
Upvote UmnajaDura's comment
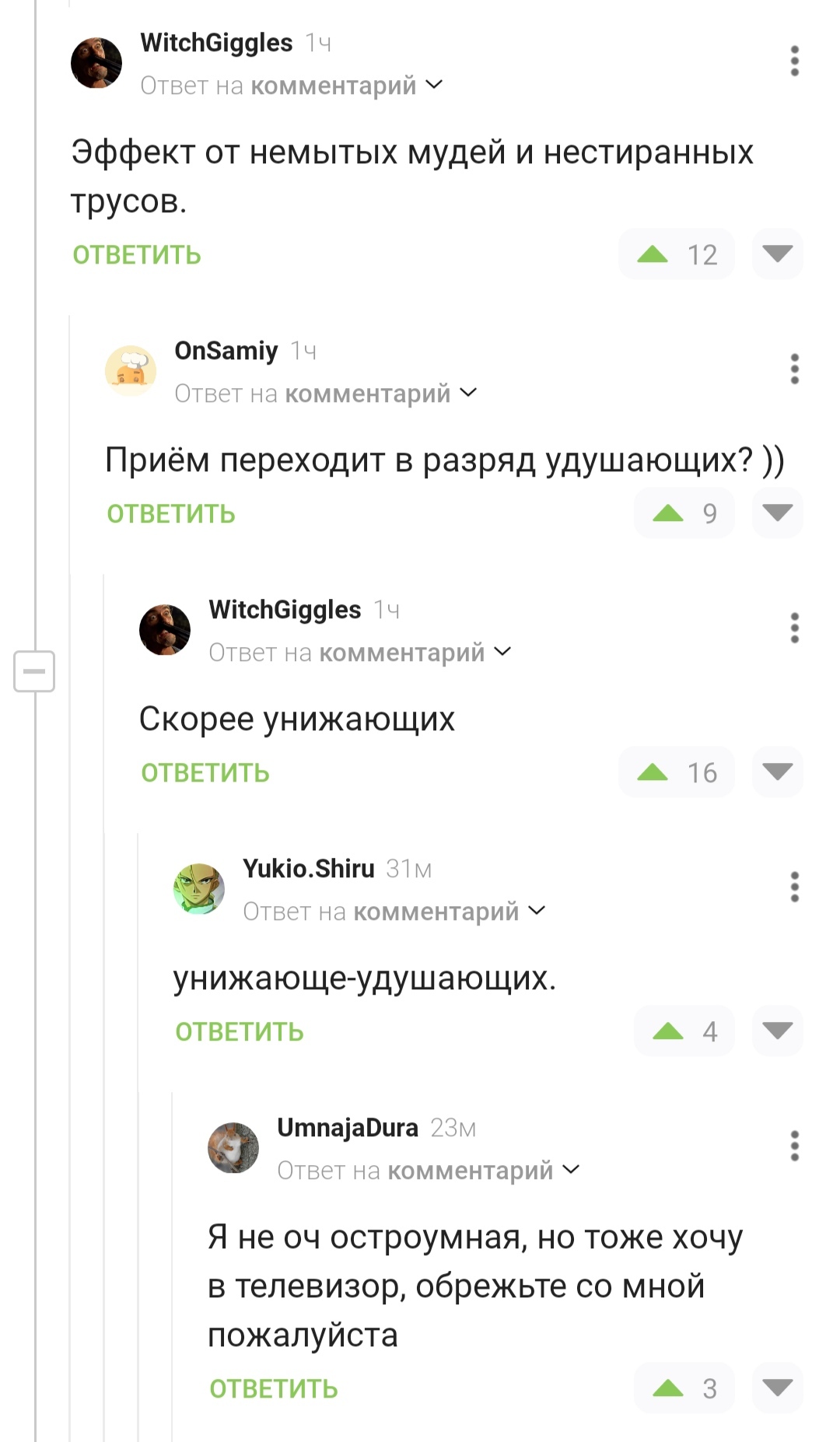click(668, 1388)
